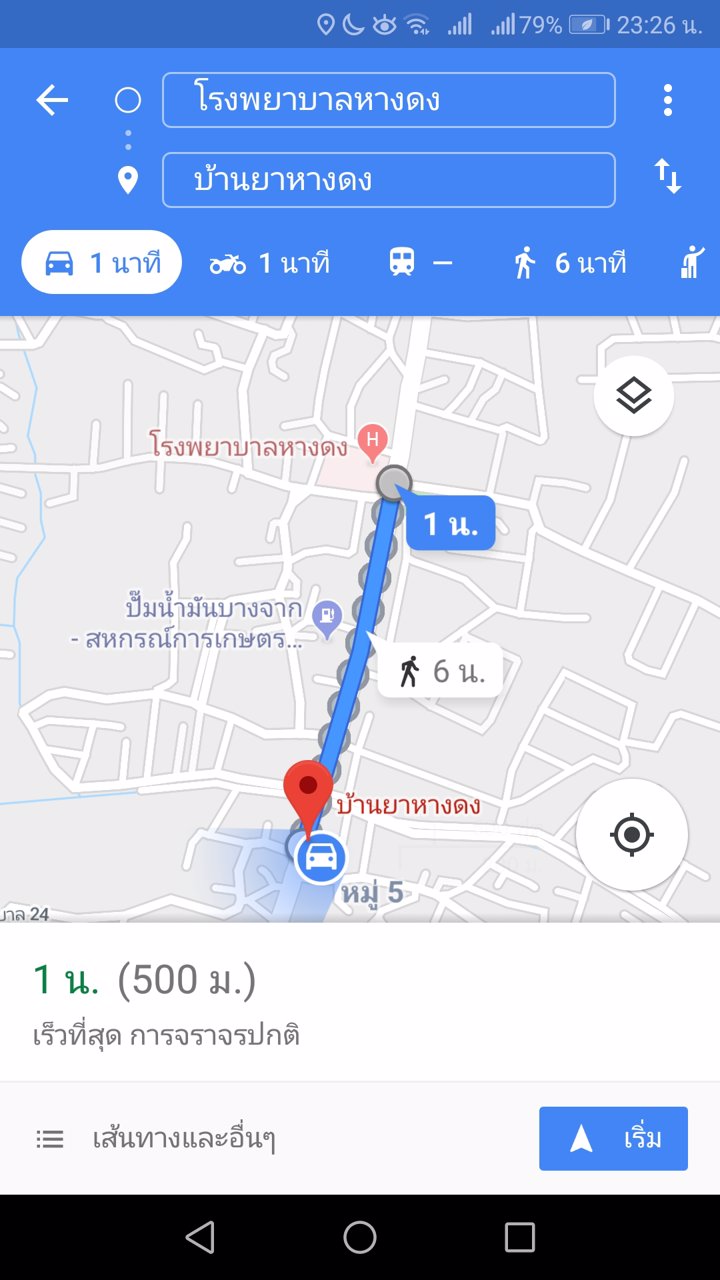Tap the back arrow to exit directions
This screenshot has width=720, height=1280.
[x=51, y=99]
